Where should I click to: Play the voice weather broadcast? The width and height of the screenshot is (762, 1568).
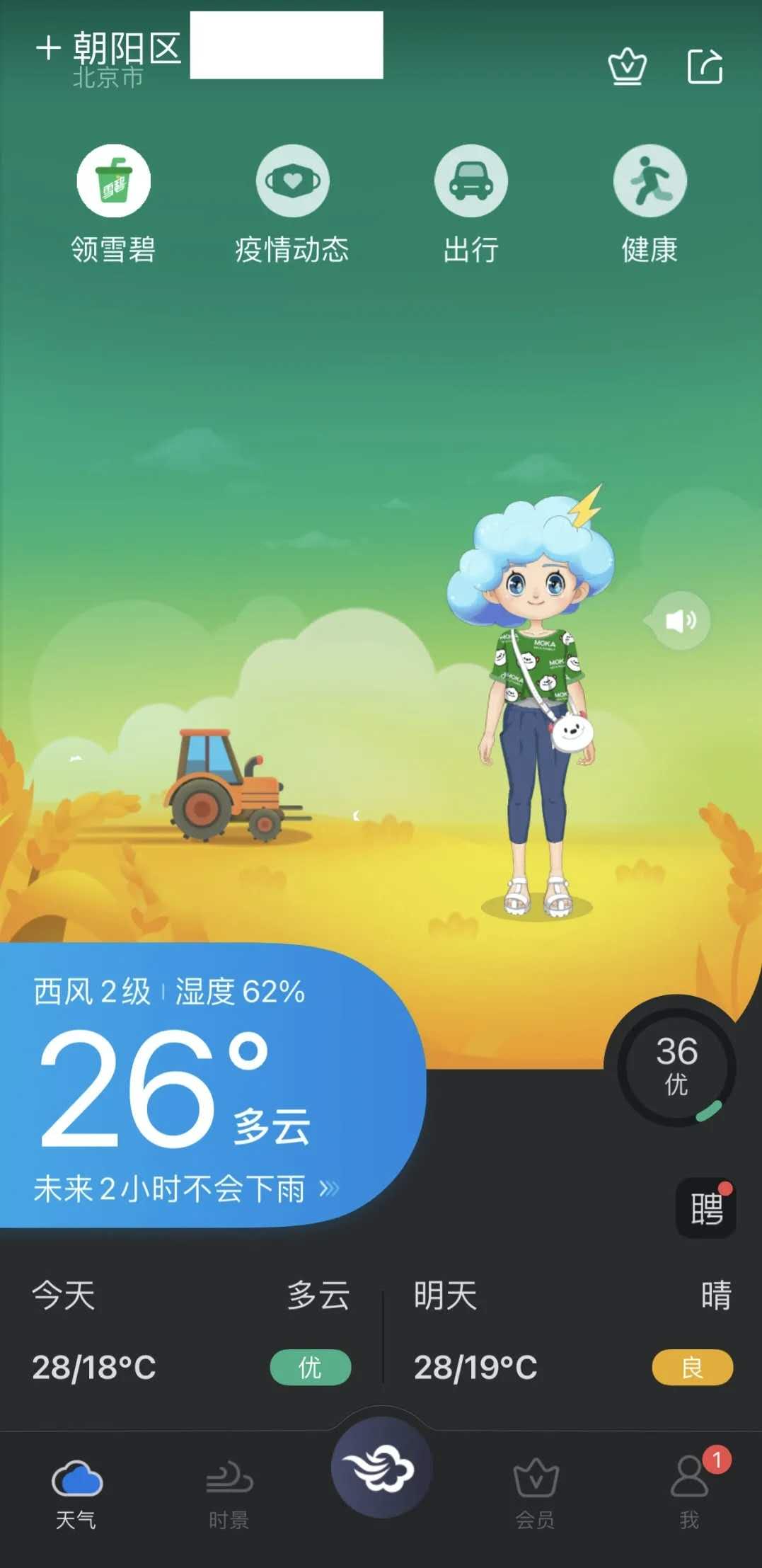(x=679, y=621)
